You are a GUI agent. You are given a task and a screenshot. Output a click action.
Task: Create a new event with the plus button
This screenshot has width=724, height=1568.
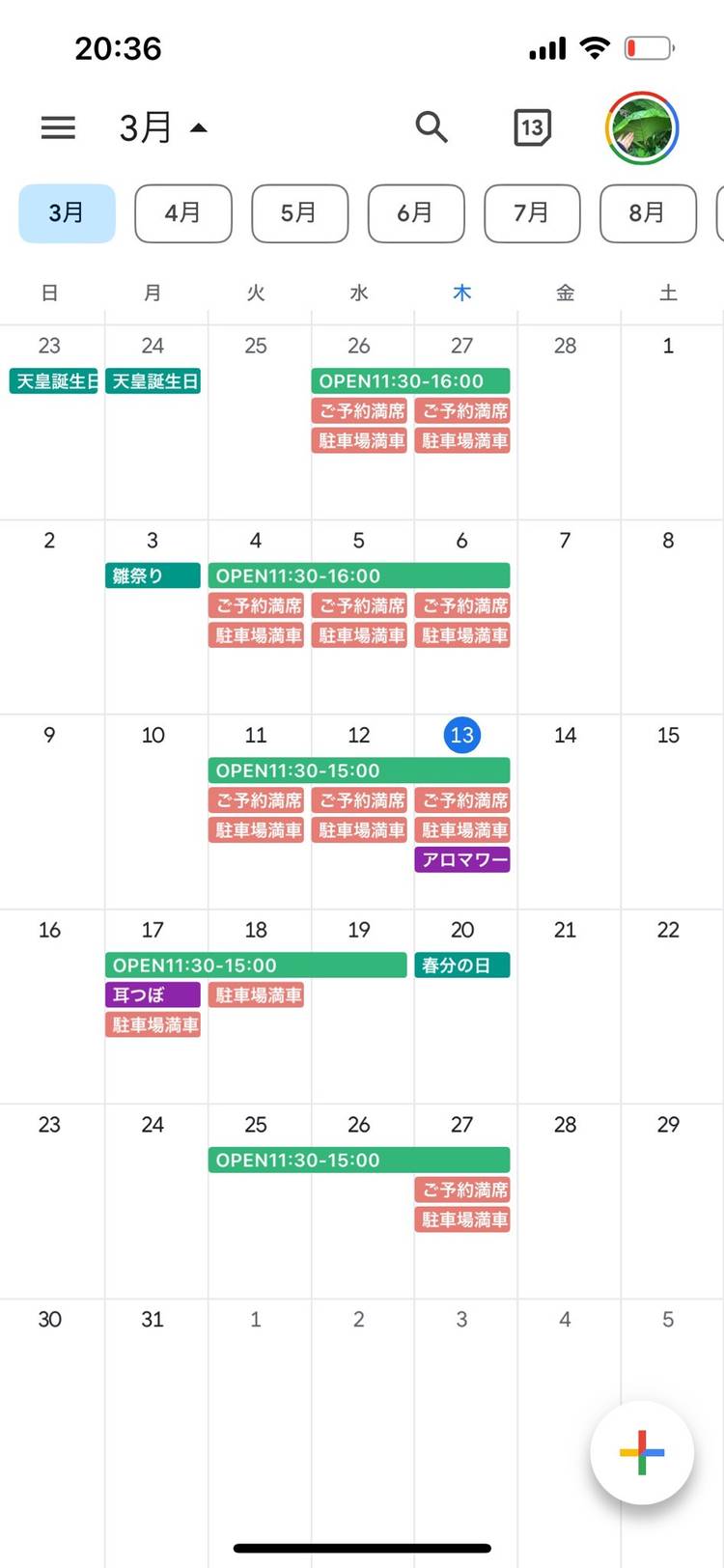click(x=642, y=1452)
